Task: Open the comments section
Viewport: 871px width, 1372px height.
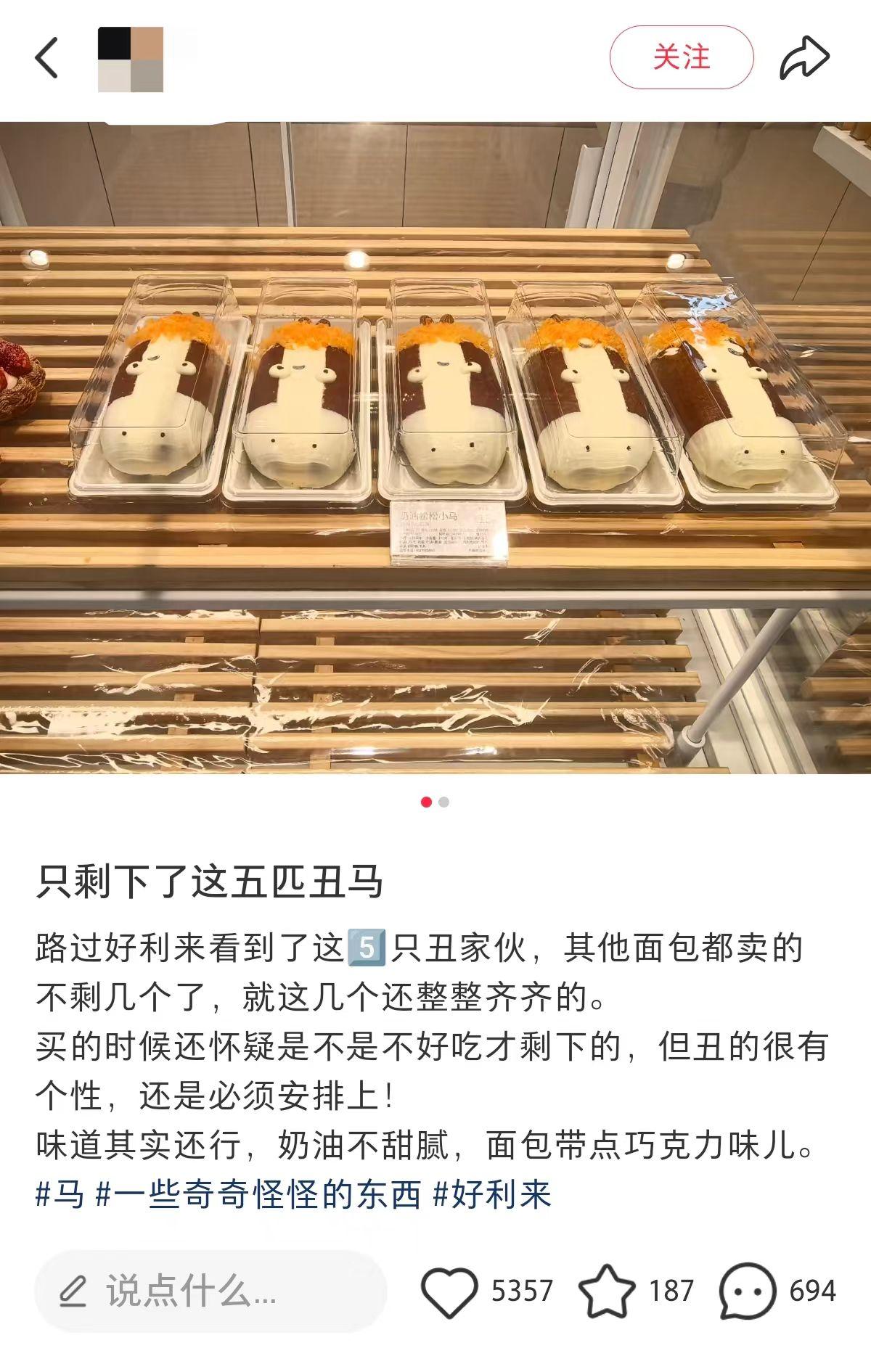Action: [748, 1291]
